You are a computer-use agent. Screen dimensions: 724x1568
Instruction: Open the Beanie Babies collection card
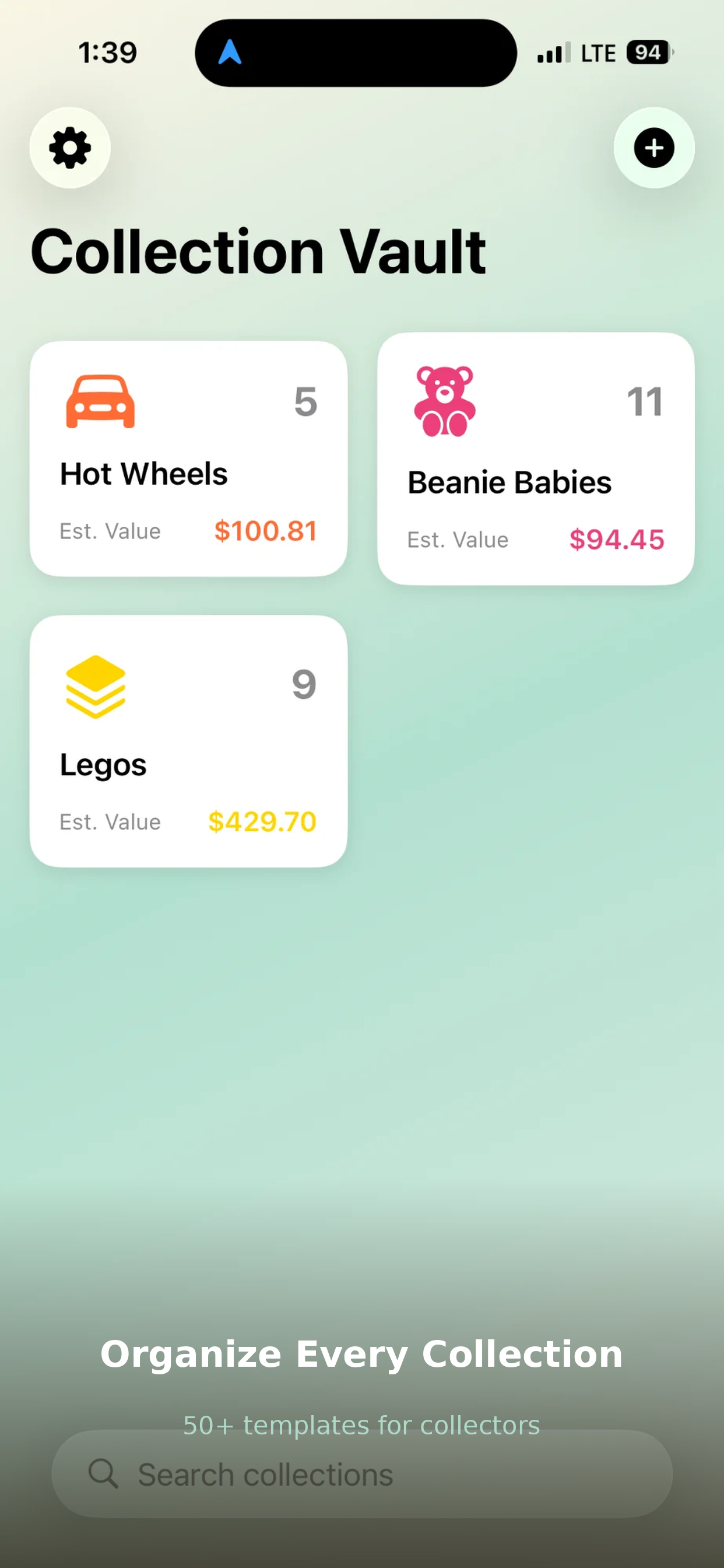(x=535, y=461)
